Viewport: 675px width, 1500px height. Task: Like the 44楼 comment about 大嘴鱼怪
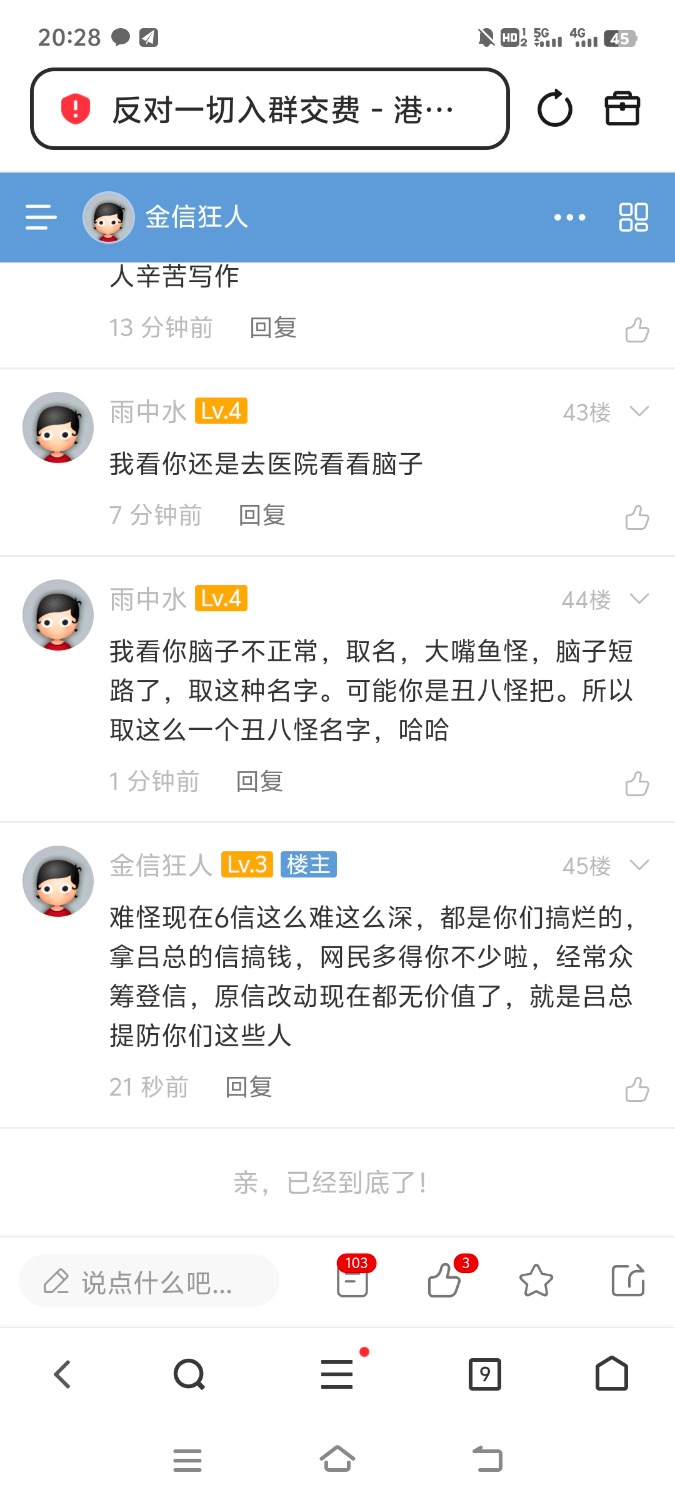(x=637, y=784)
